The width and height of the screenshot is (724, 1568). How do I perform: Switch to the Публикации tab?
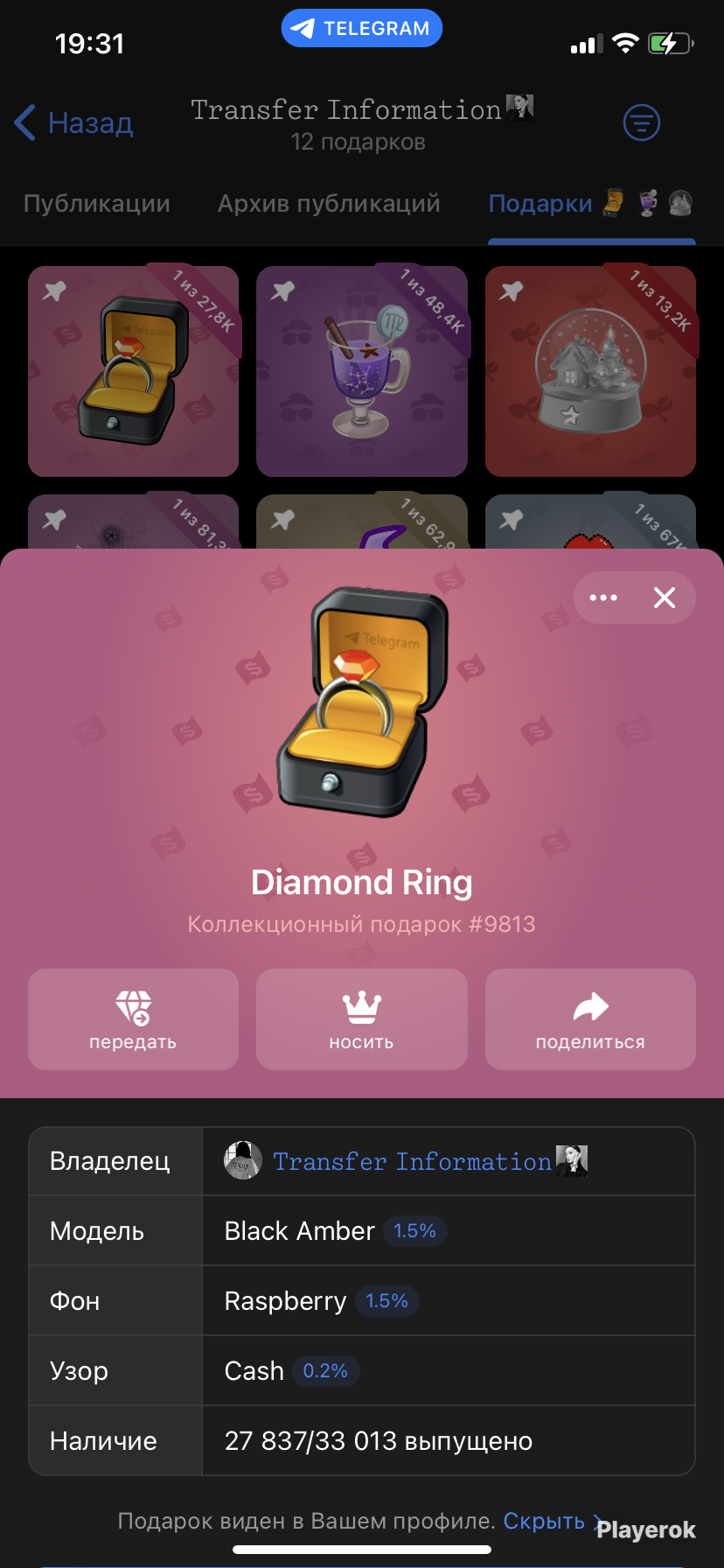[96, 203]
